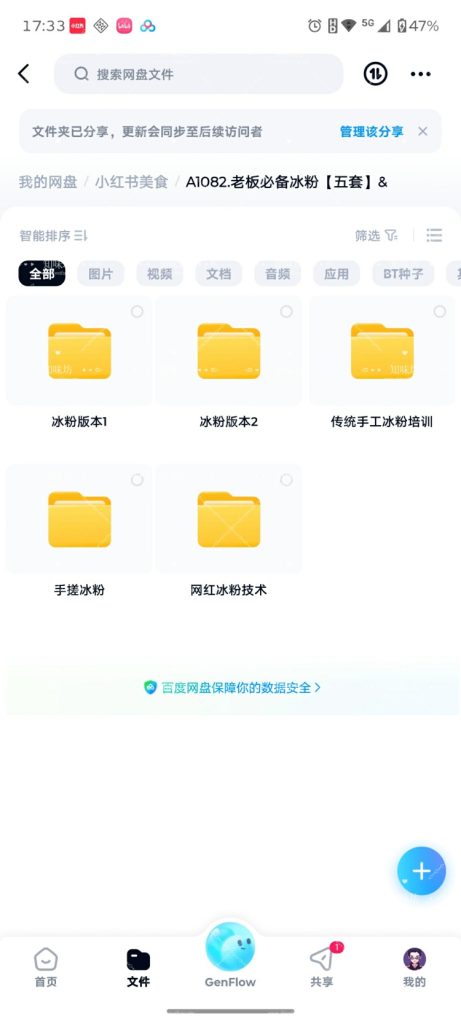Open 智能排序 sort options
This screenshot has height=1024, width=461.
(x=54, y=236)
